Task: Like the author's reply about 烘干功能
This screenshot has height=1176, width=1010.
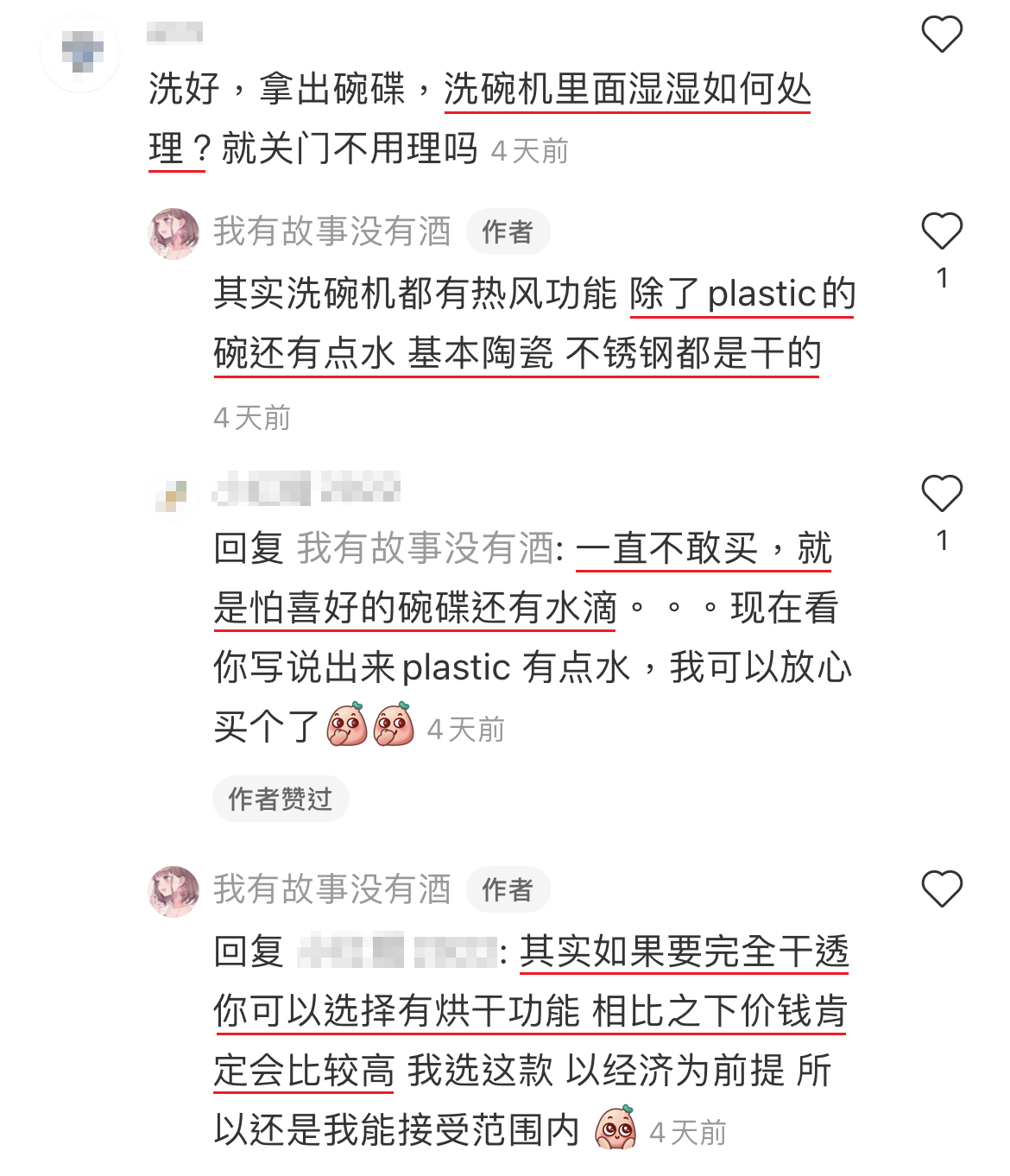Action: [941, 889]
